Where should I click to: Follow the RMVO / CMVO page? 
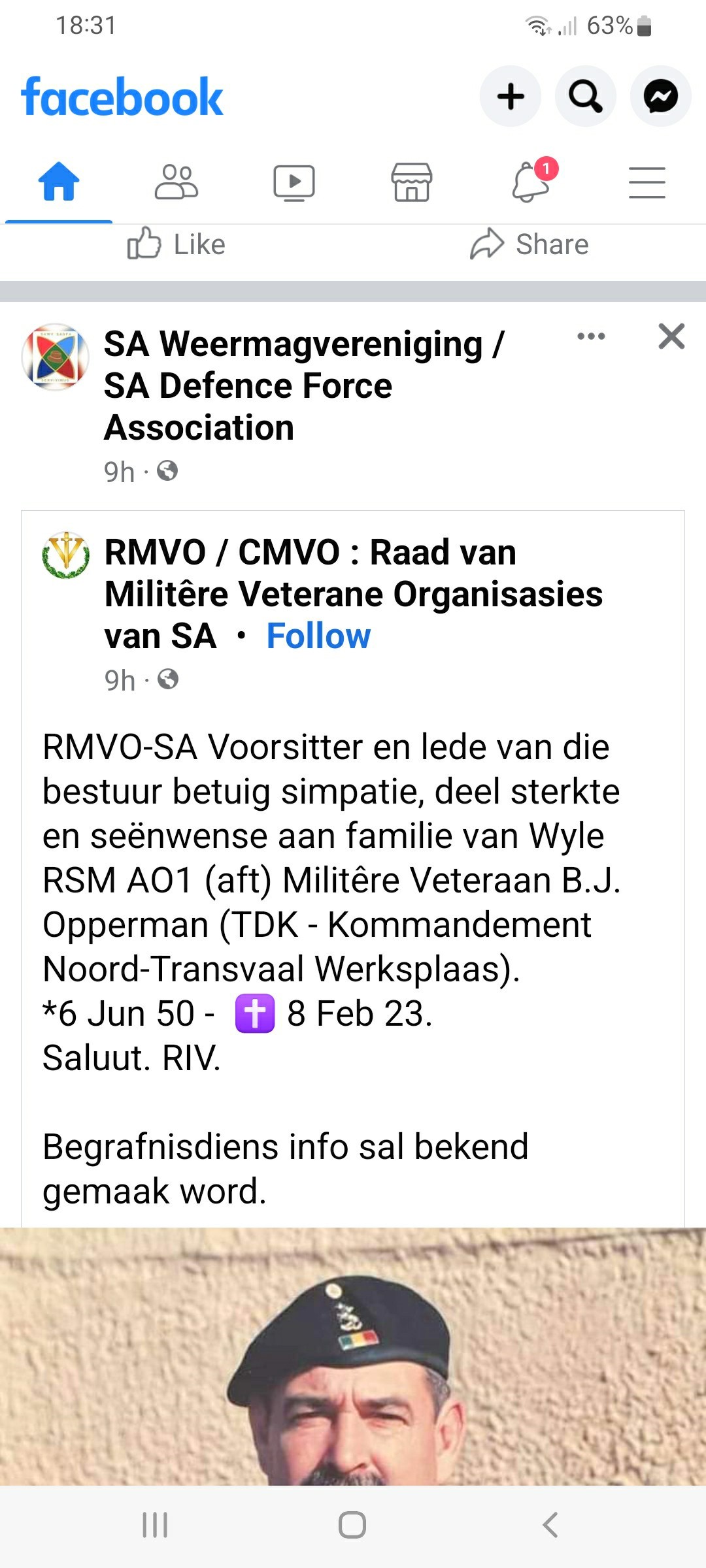click(x=318, y=636)
